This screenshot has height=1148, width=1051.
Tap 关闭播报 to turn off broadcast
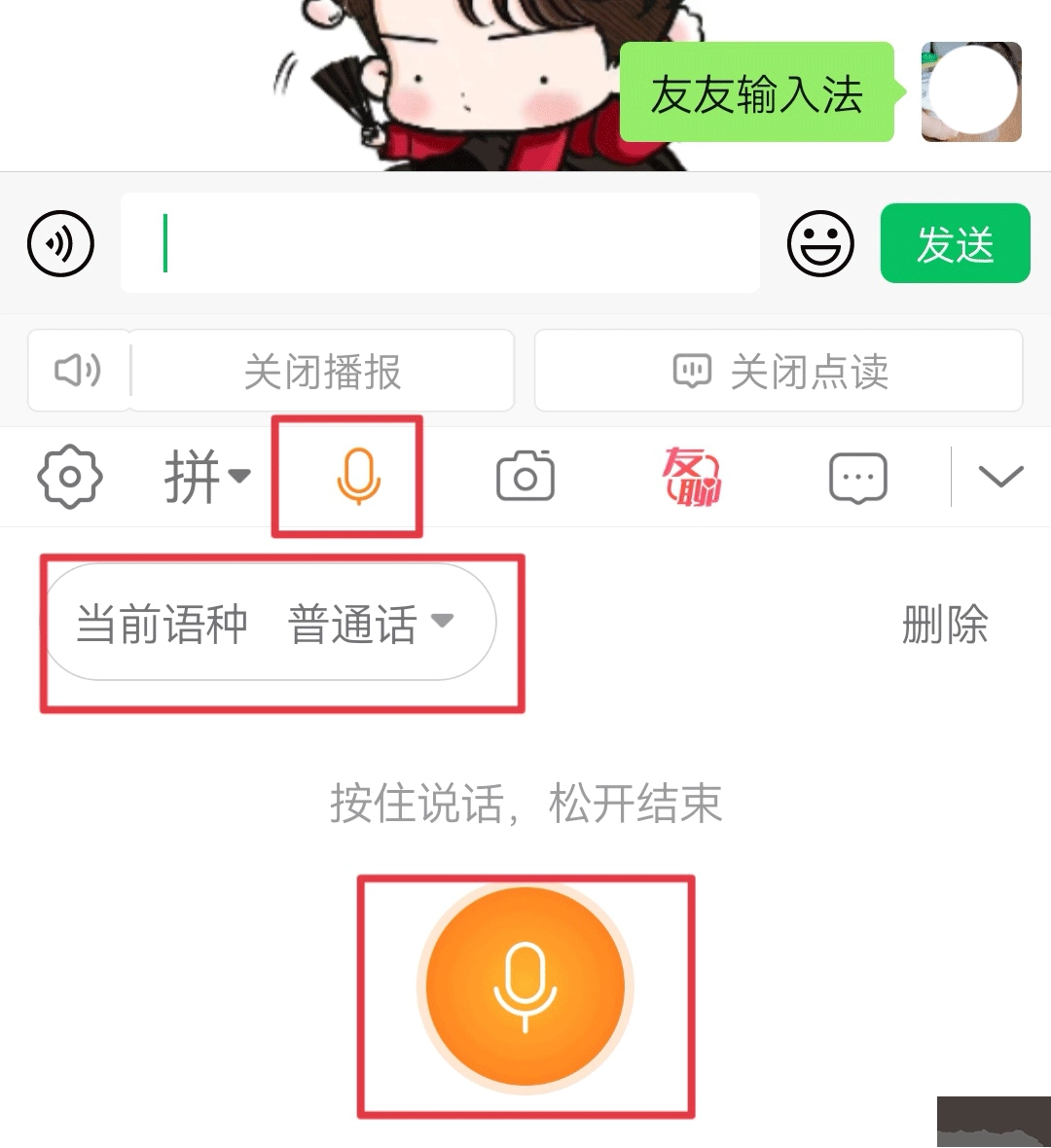[322, 371]
